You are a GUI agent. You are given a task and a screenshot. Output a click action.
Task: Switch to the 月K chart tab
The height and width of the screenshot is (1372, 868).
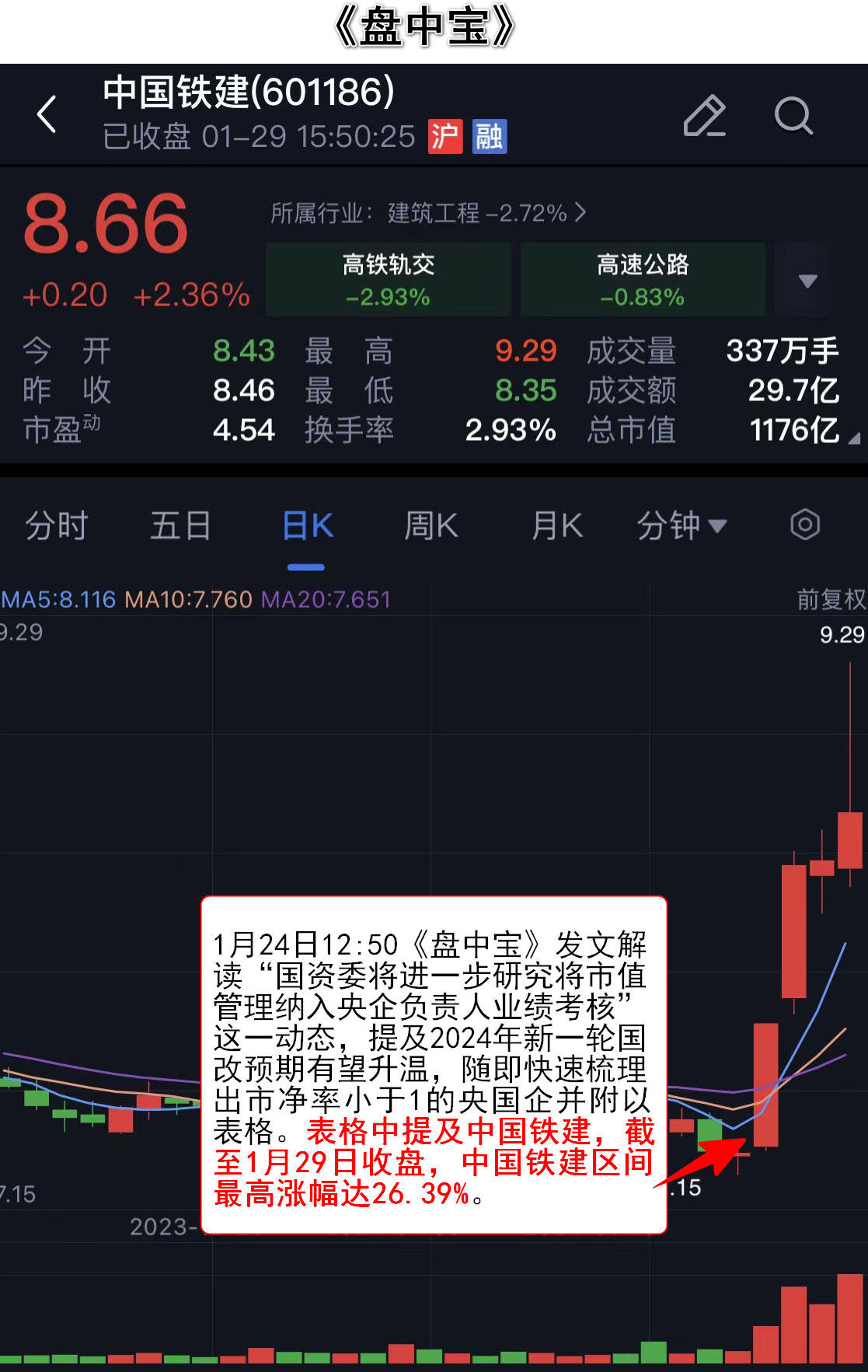(556, 526)
